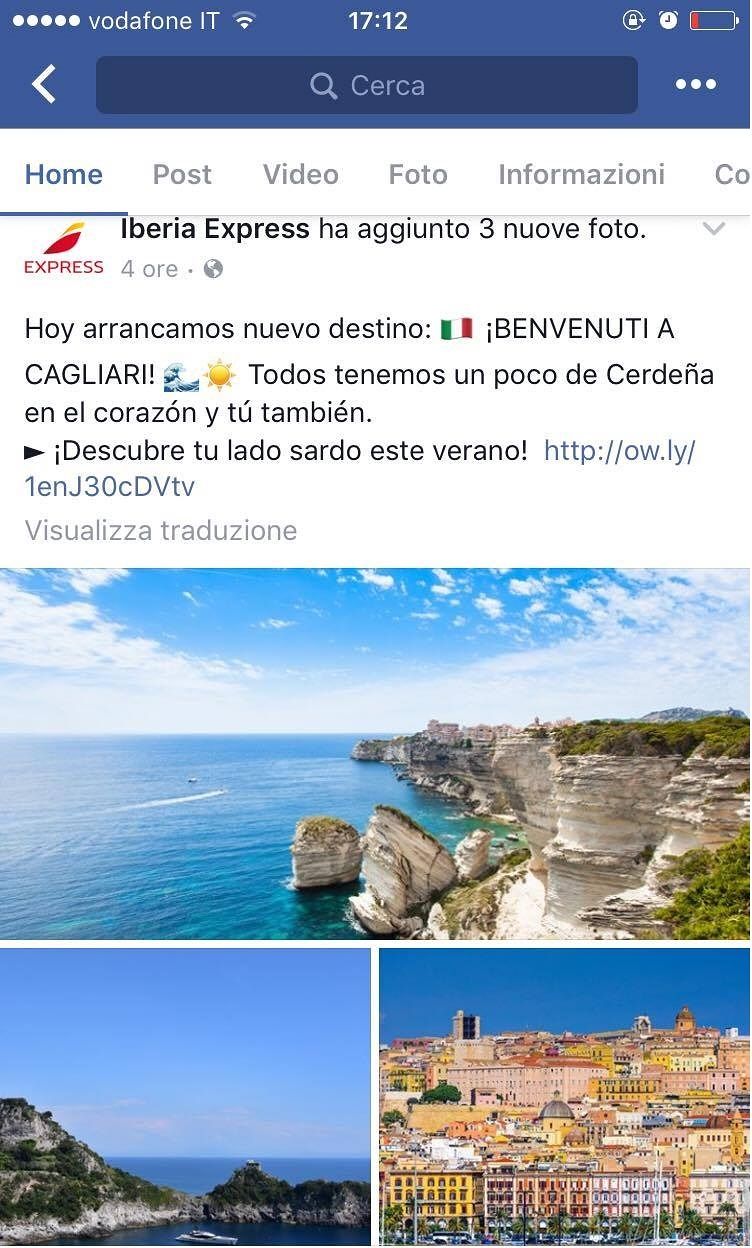Tap Visualizza traduzione to translate post

coord(161,530)
